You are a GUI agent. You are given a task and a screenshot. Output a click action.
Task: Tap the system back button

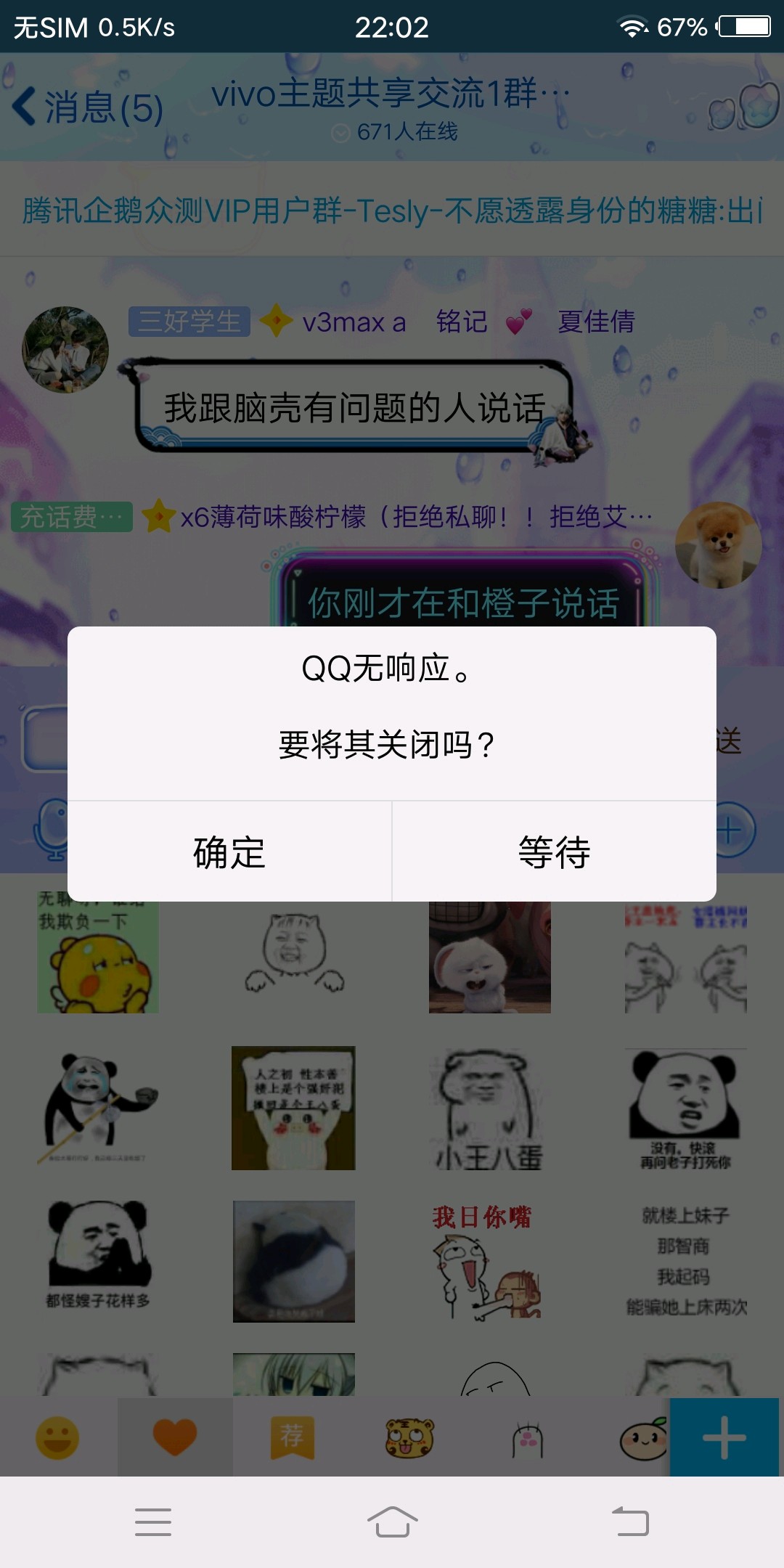coord(630,1522)
